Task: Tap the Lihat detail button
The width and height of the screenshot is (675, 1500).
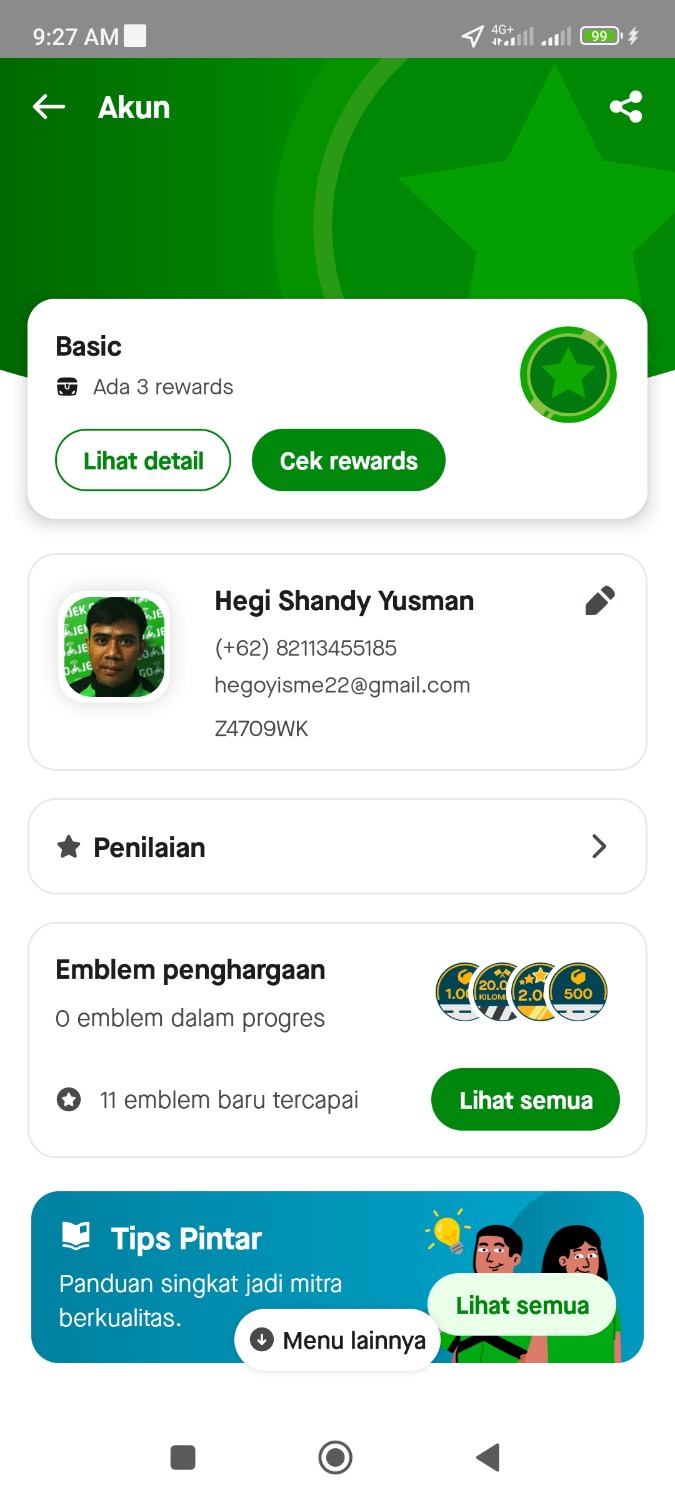Action: click(x=143, y=461)
